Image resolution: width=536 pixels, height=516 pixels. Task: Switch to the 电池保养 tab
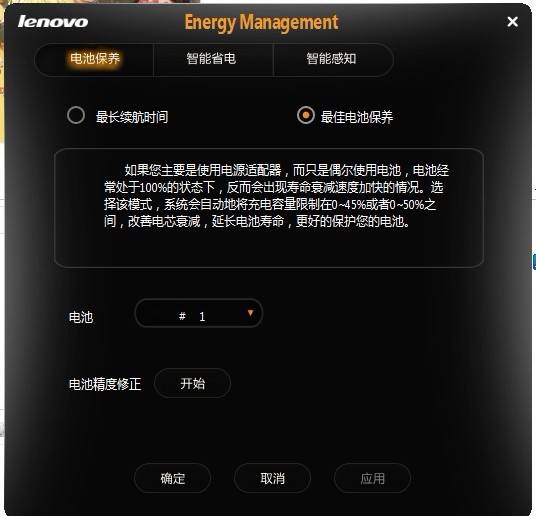pos(94,59)
